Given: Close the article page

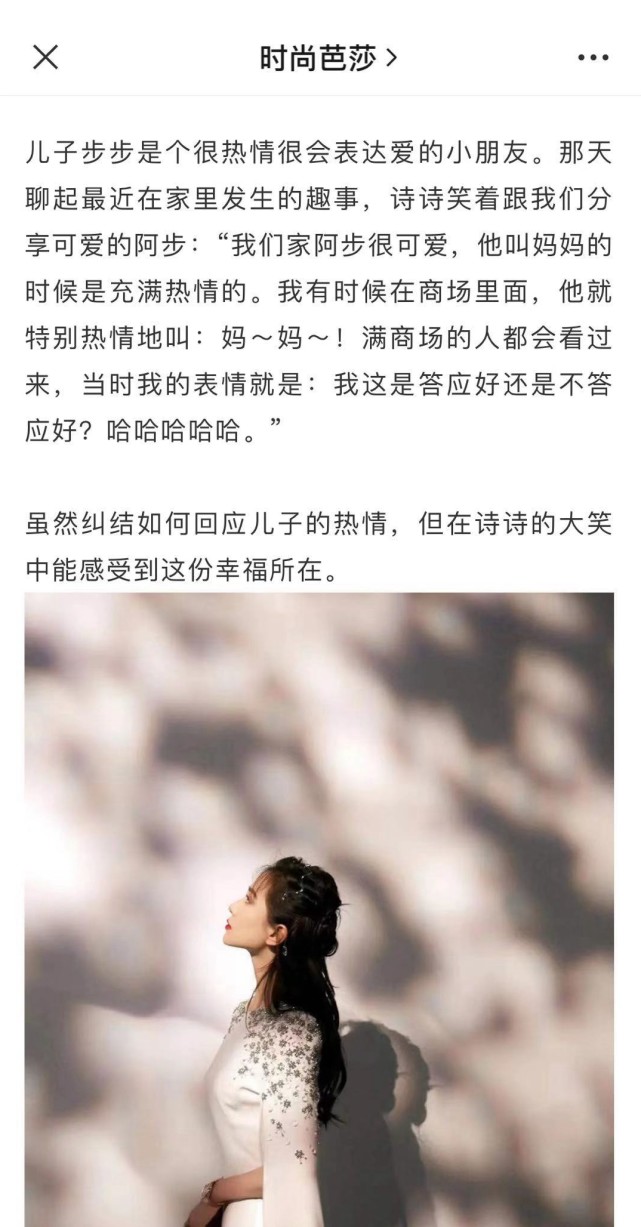Looking at the screenshot, I should [x=45, y=58].
